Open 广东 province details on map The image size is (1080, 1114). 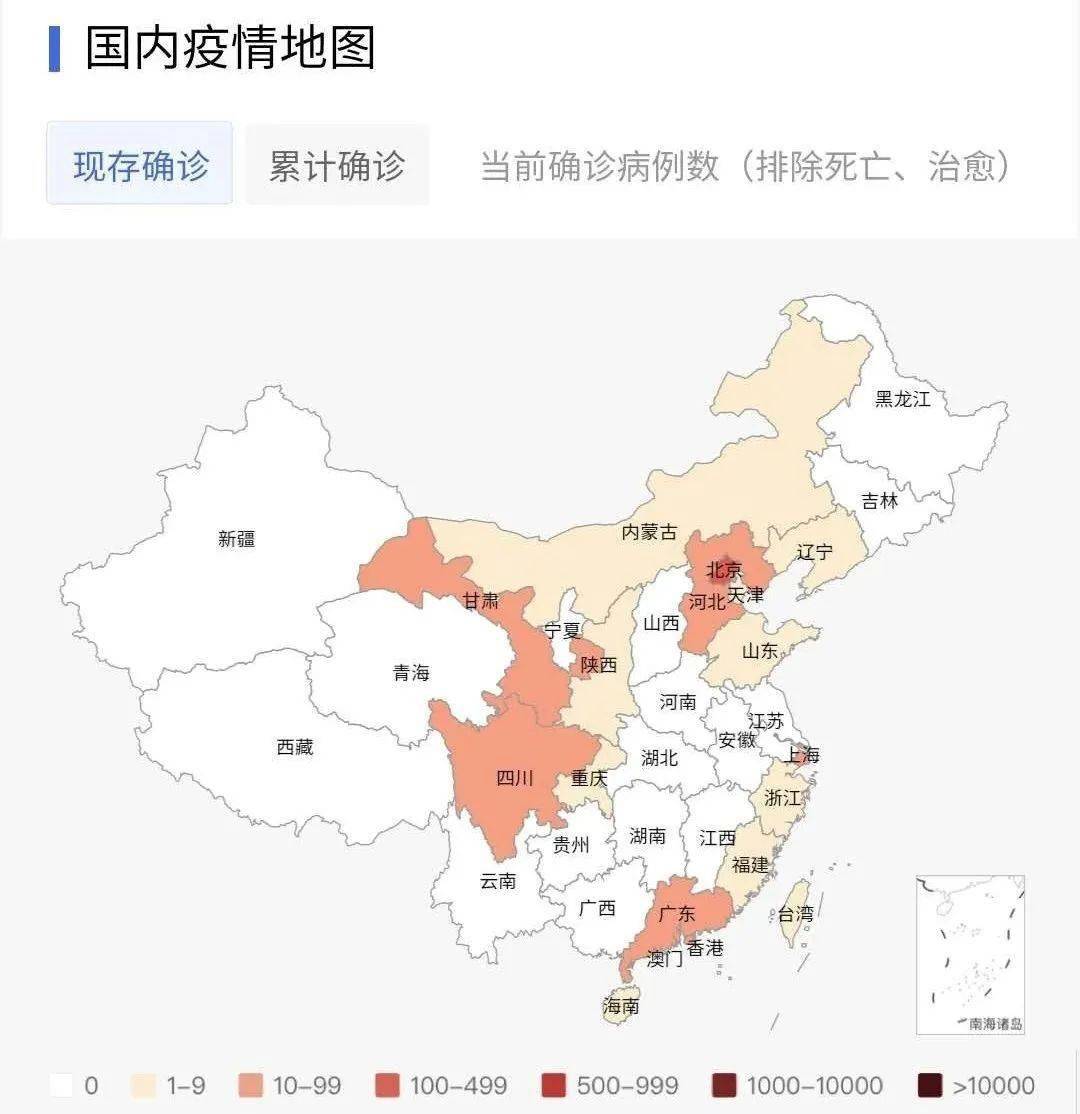[677, 913]
